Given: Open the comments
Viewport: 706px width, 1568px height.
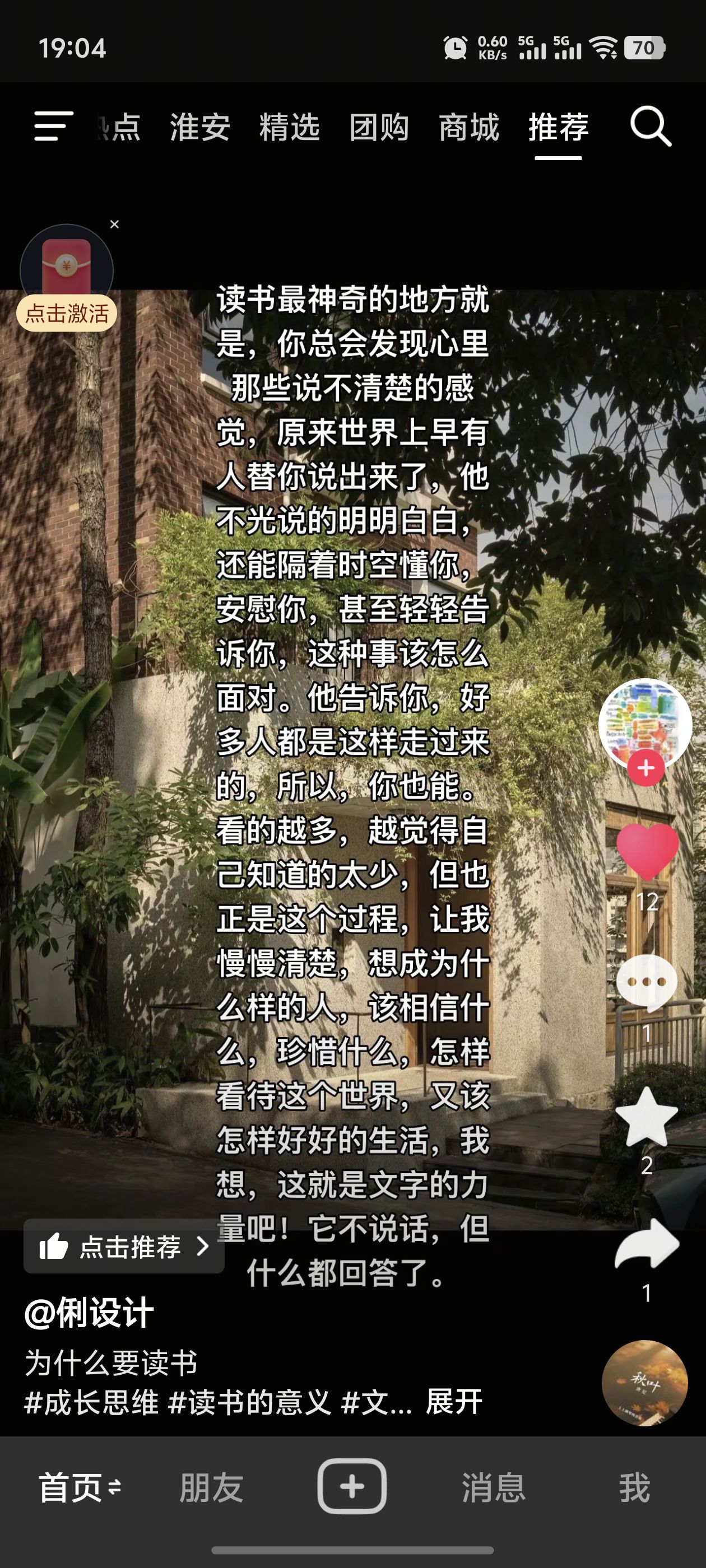Looking at the screenshot, I should pyautogui.click(x=647, y=982).
